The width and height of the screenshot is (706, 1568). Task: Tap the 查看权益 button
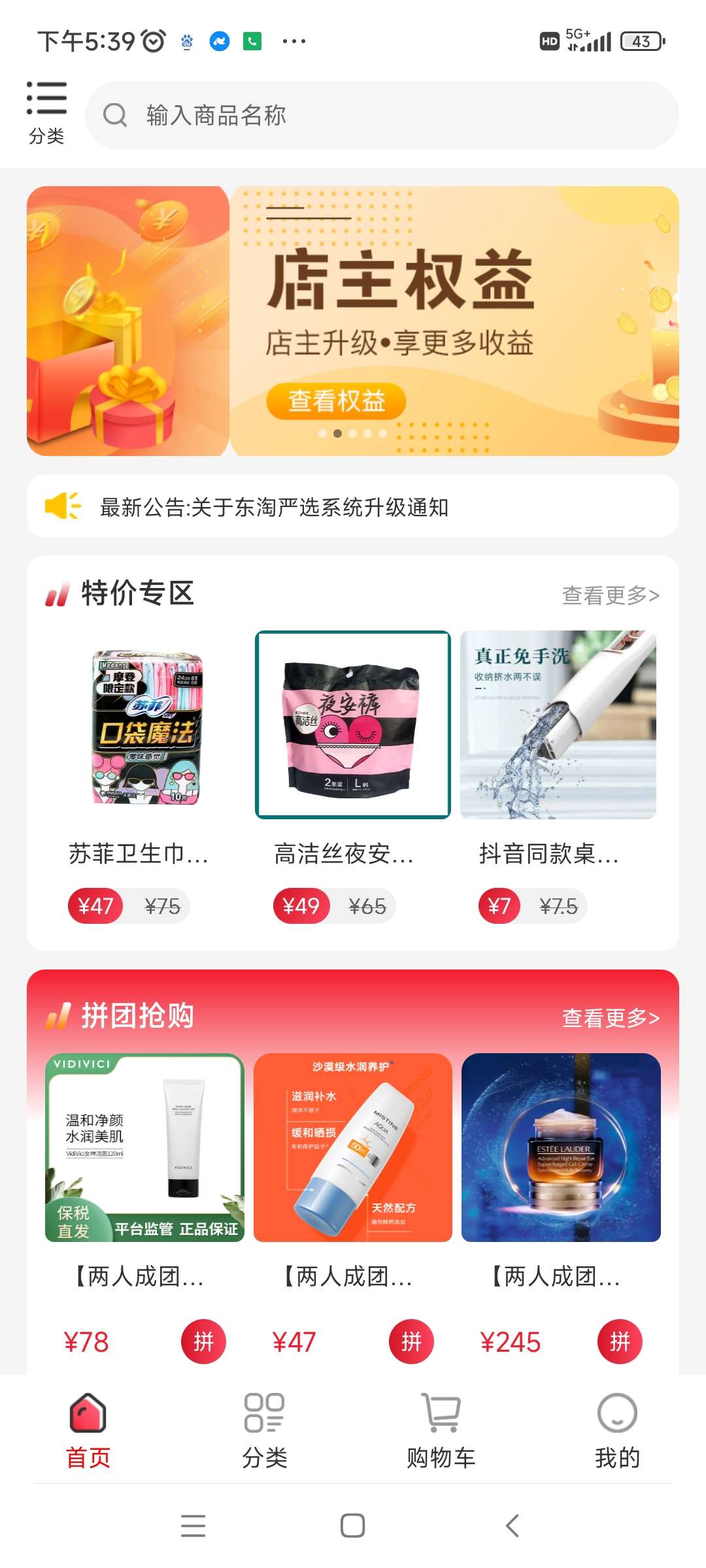(x=336, y=400)
